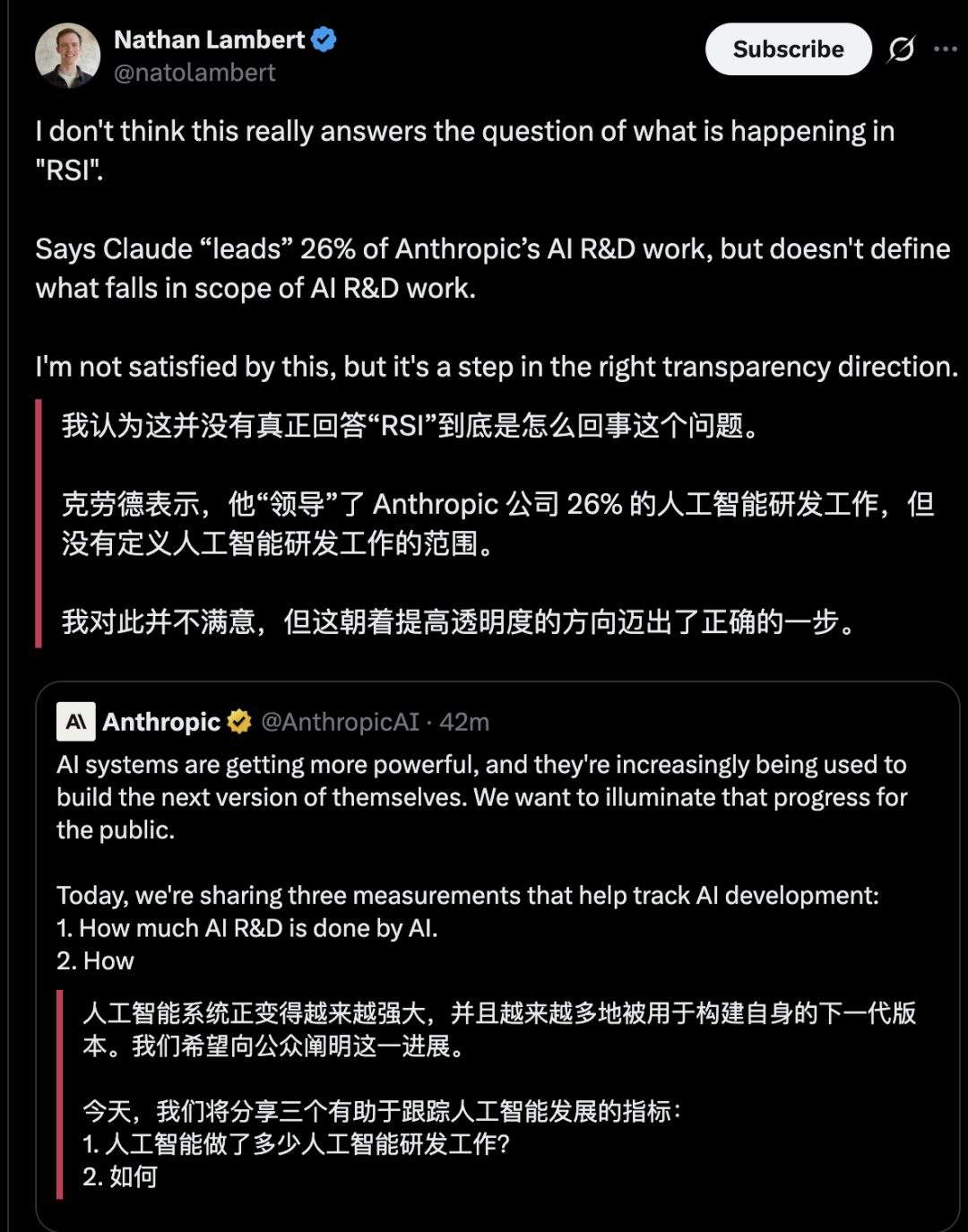Open the quoted Anthropic post

(x=497, y=956)
